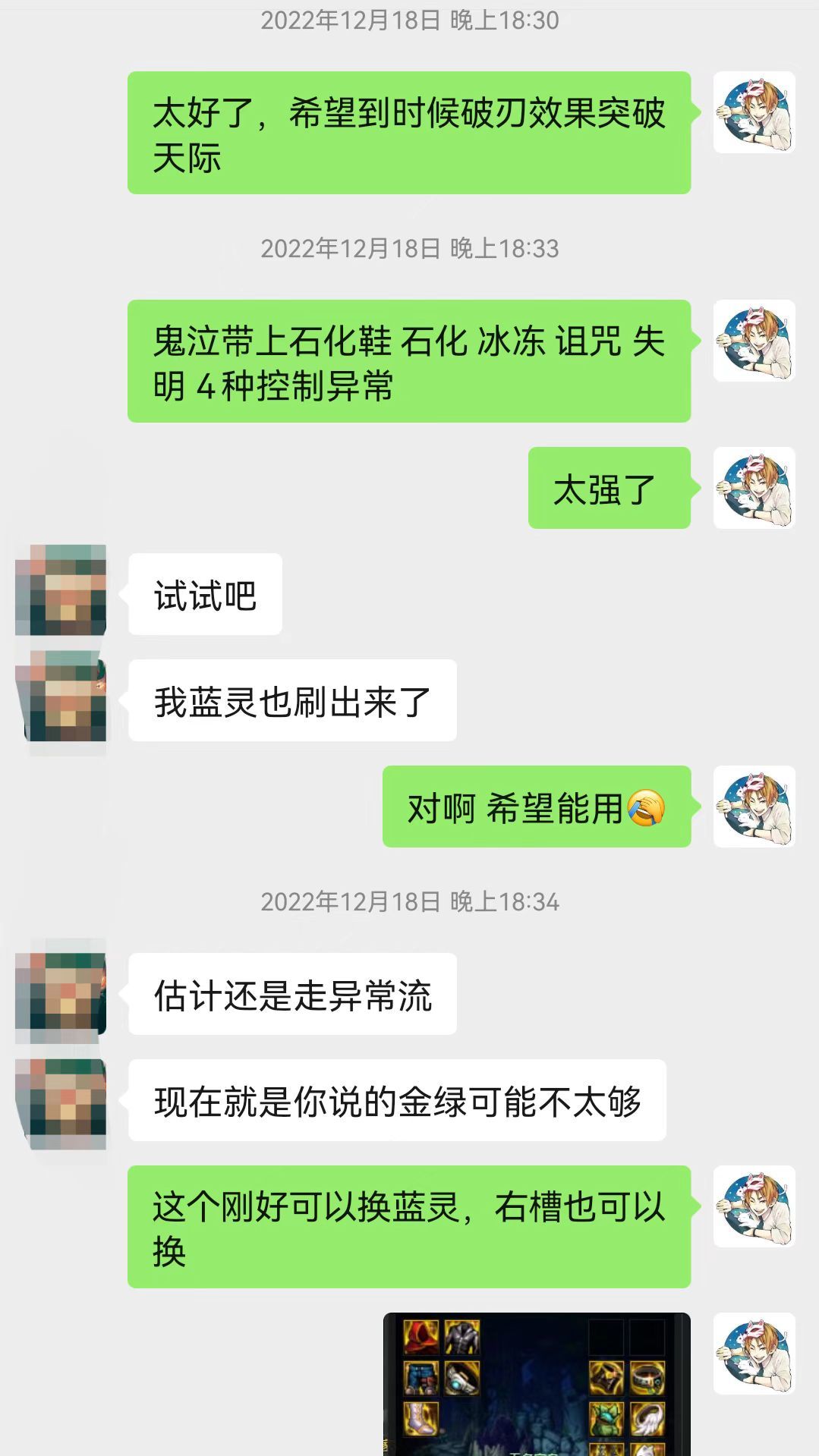Click the 2022年12月18日 晚上18:30 timestamp
The width and height of the screenshot is (819, 1456).
[409, 20]
